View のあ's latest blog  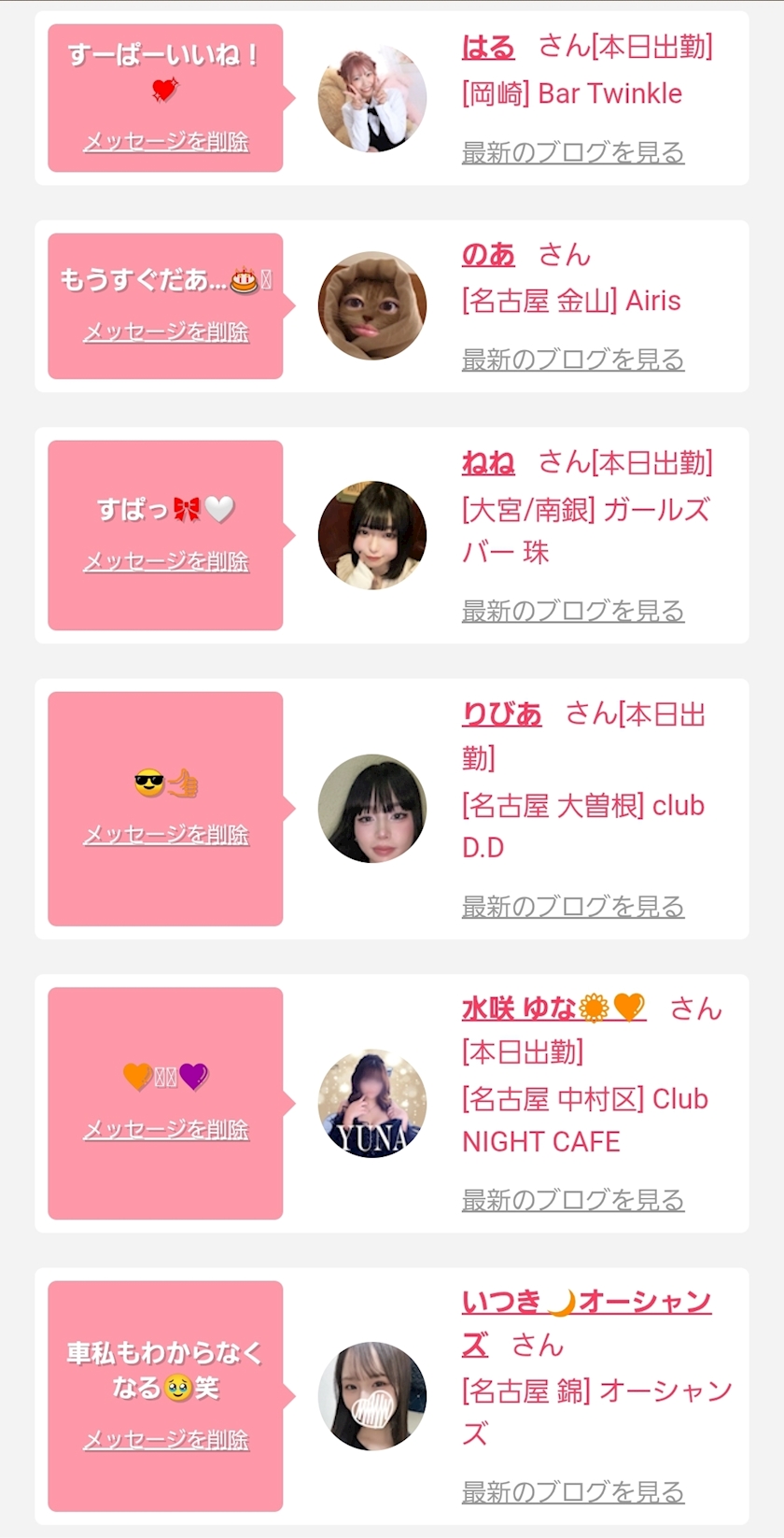tap(573, 360)
